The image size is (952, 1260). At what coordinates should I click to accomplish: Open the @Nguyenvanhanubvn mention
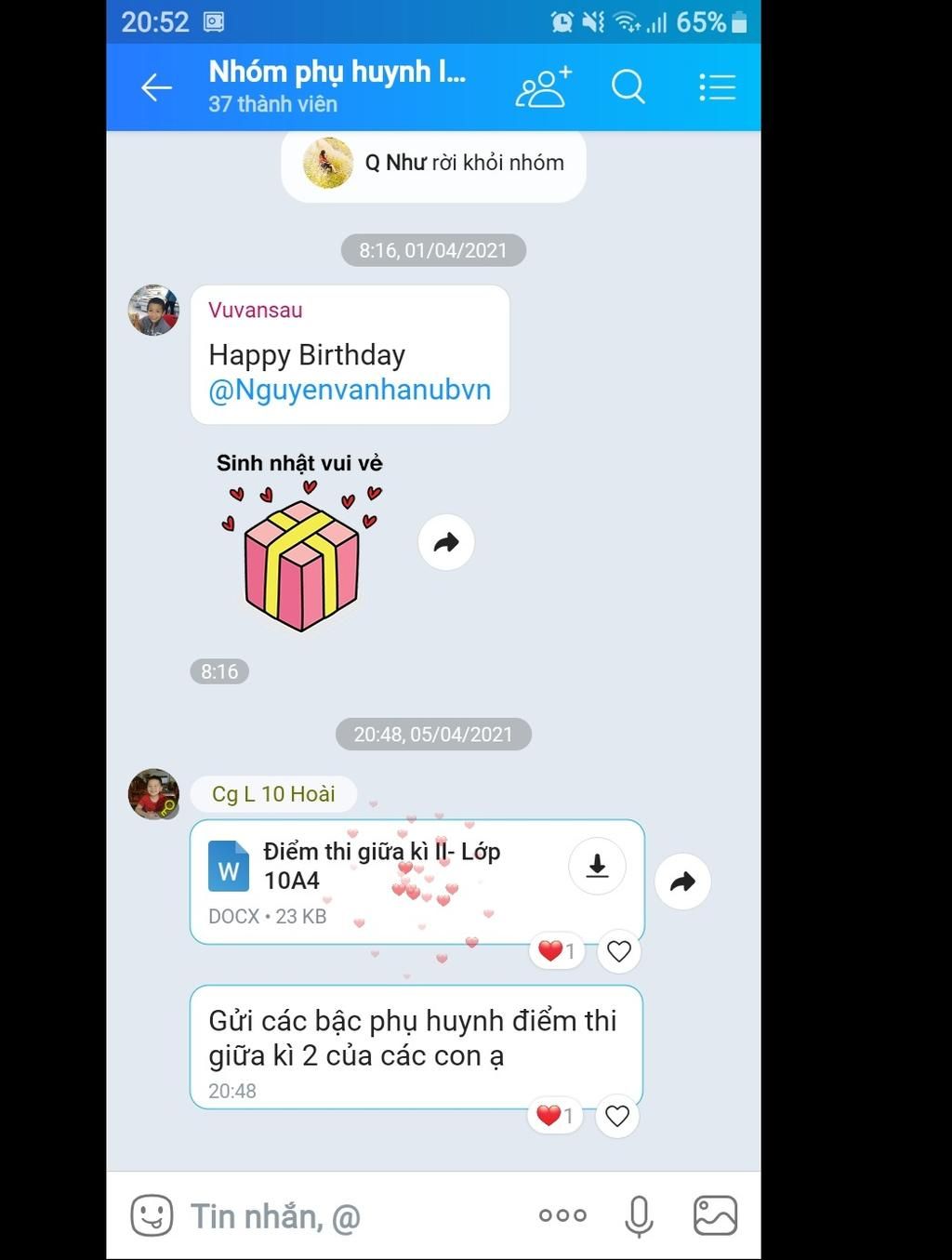350,390
